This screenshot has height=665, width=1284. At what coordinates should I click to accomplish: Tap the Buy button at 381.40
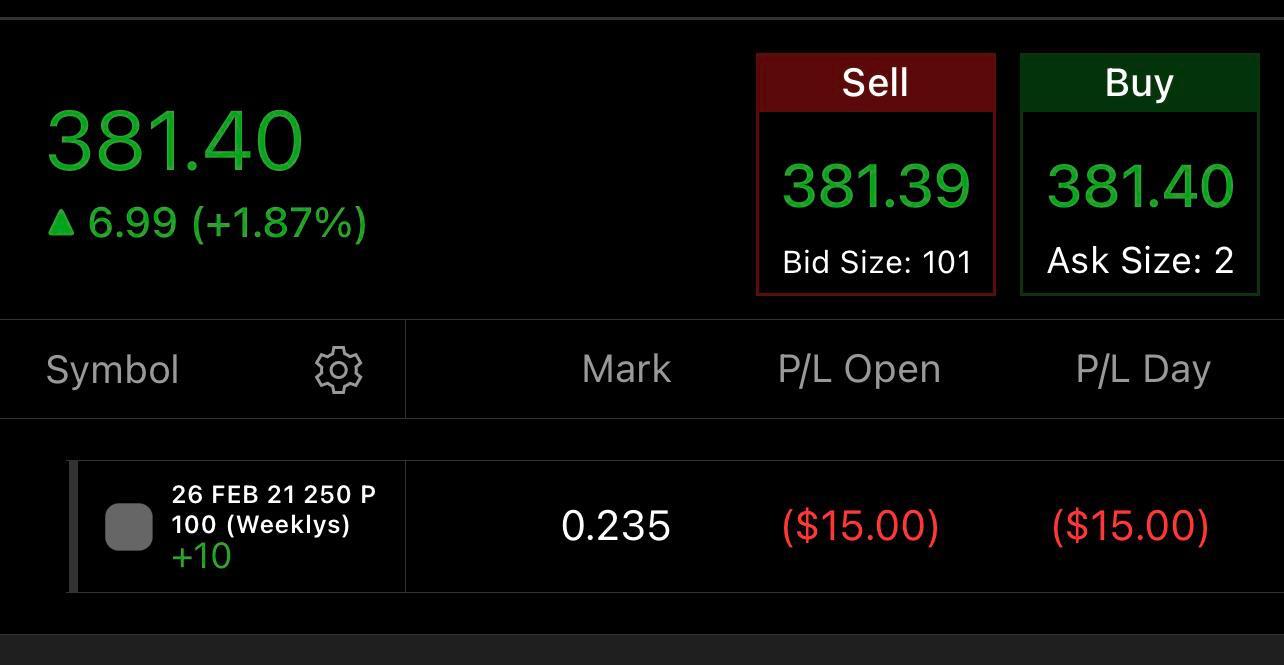click(1139, 175)
